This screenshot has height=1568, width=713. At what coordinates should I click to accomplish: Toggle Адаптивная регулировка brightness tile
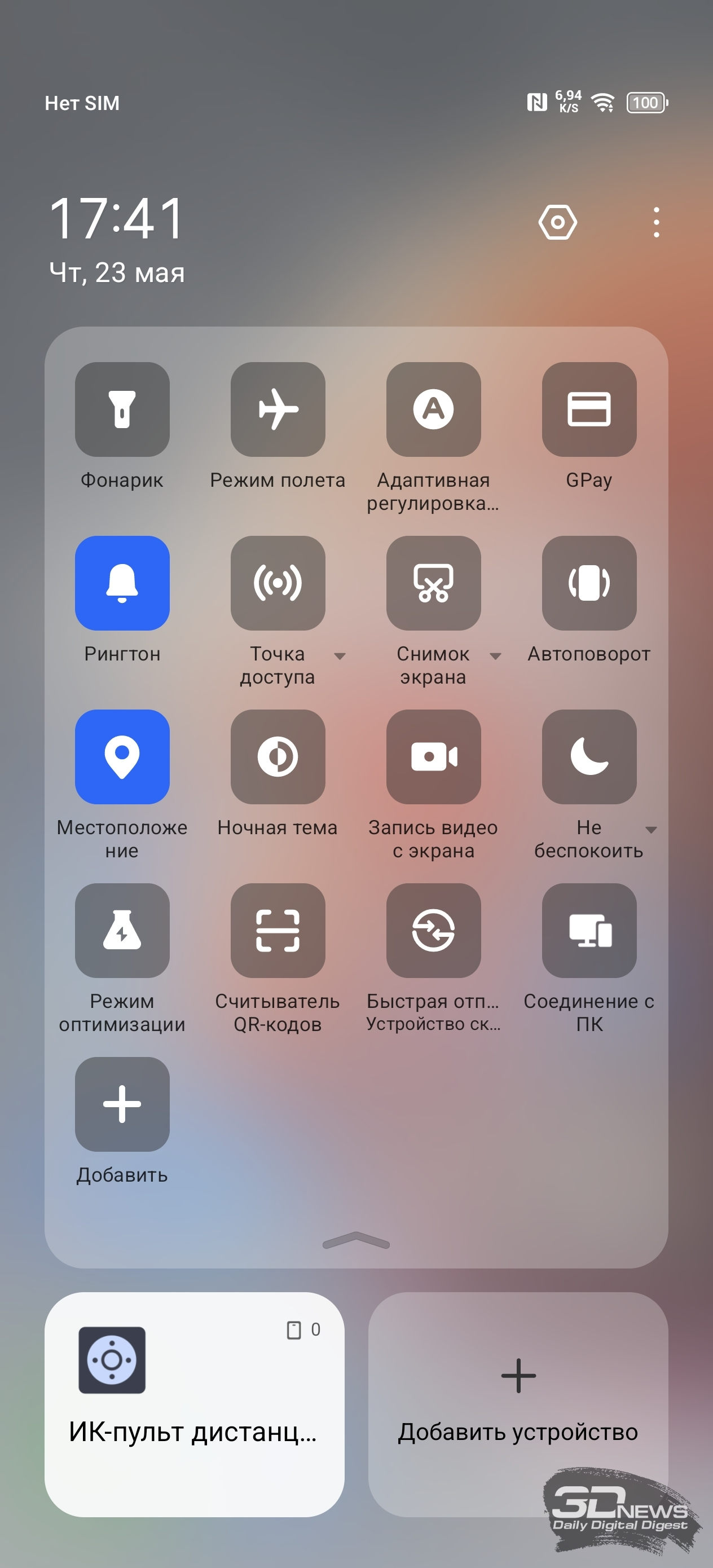pos(434,409)
